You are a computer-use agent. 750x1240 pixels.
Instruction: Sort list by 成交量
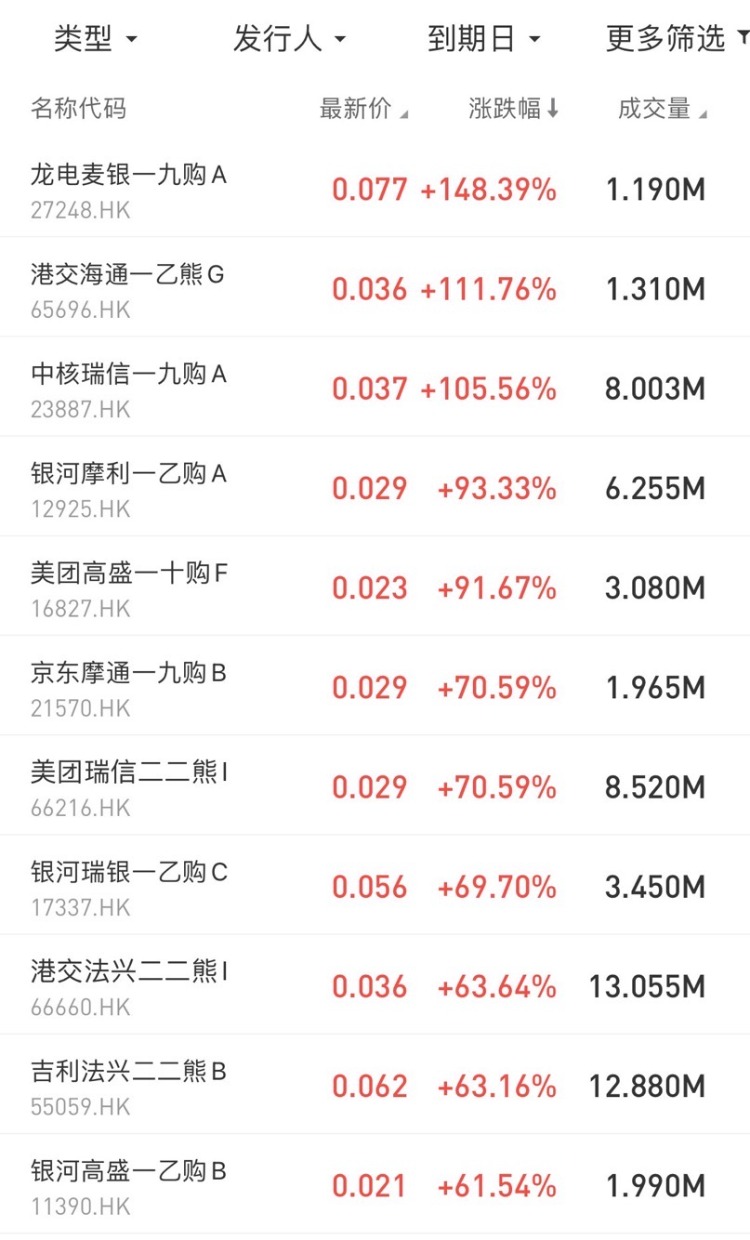pyautogui.click(x=662, y=110)
